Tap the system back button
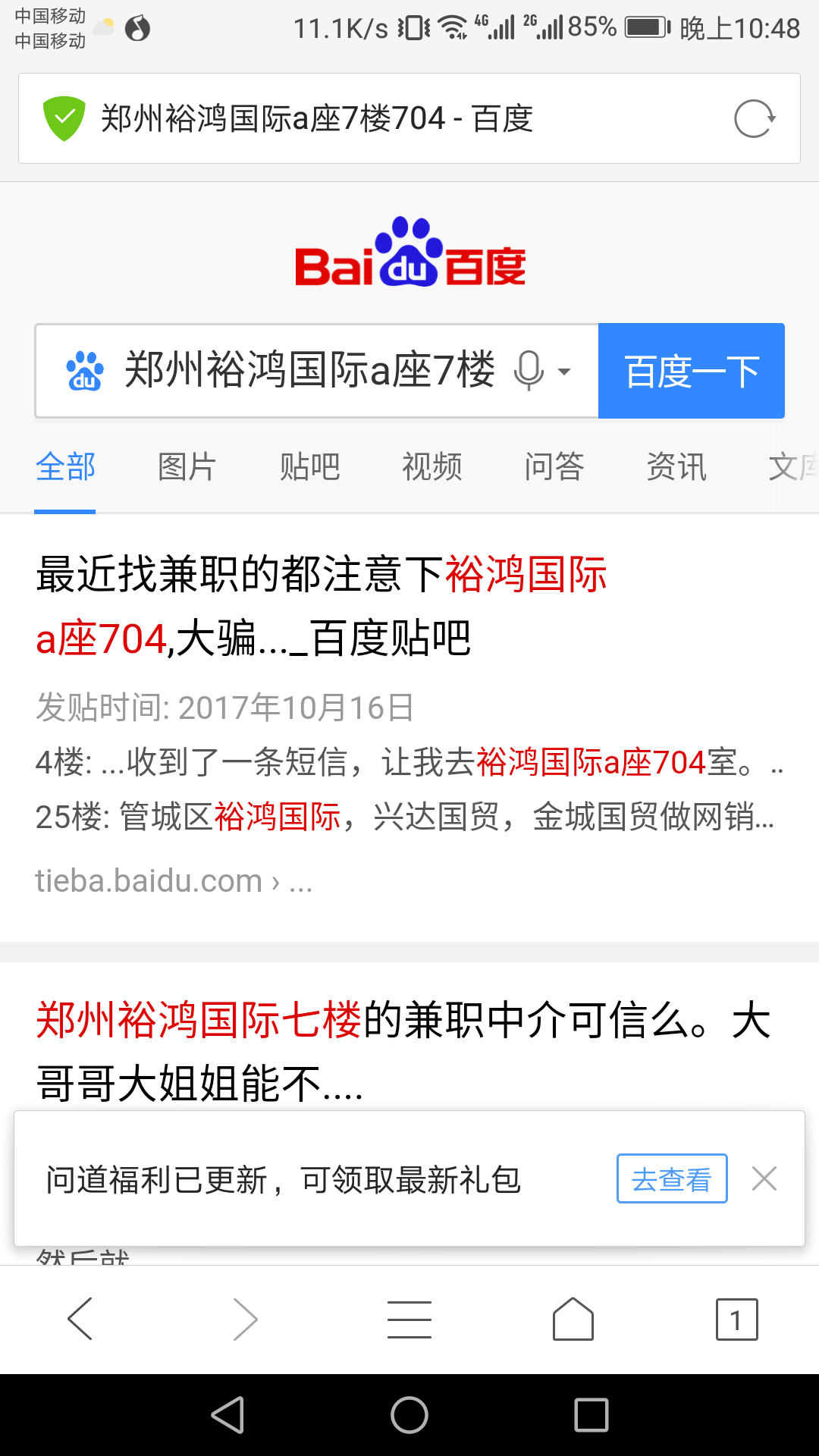 227,1415
